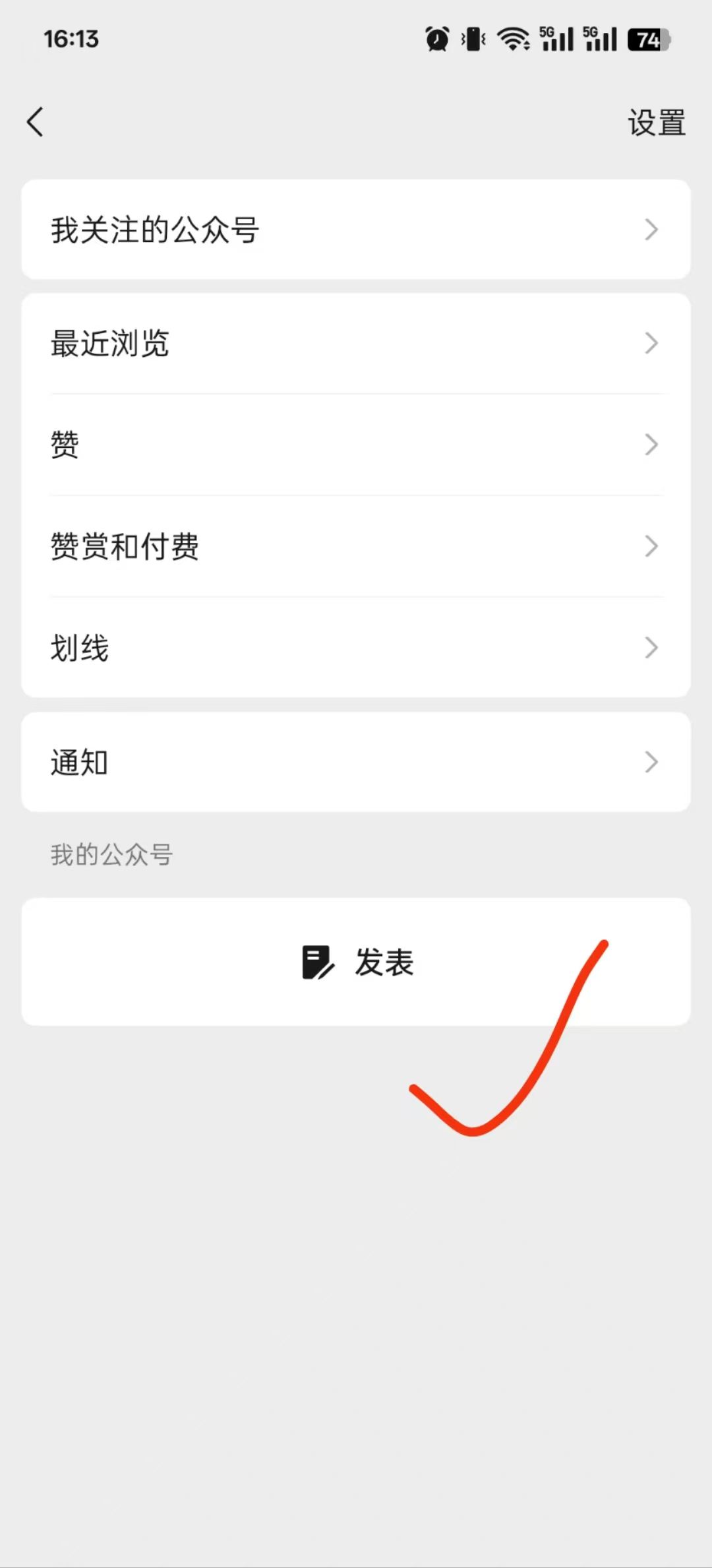The image size is (712, 1568).
Task: Open 赞赏和付费
Action: click(x=356, y=546)
